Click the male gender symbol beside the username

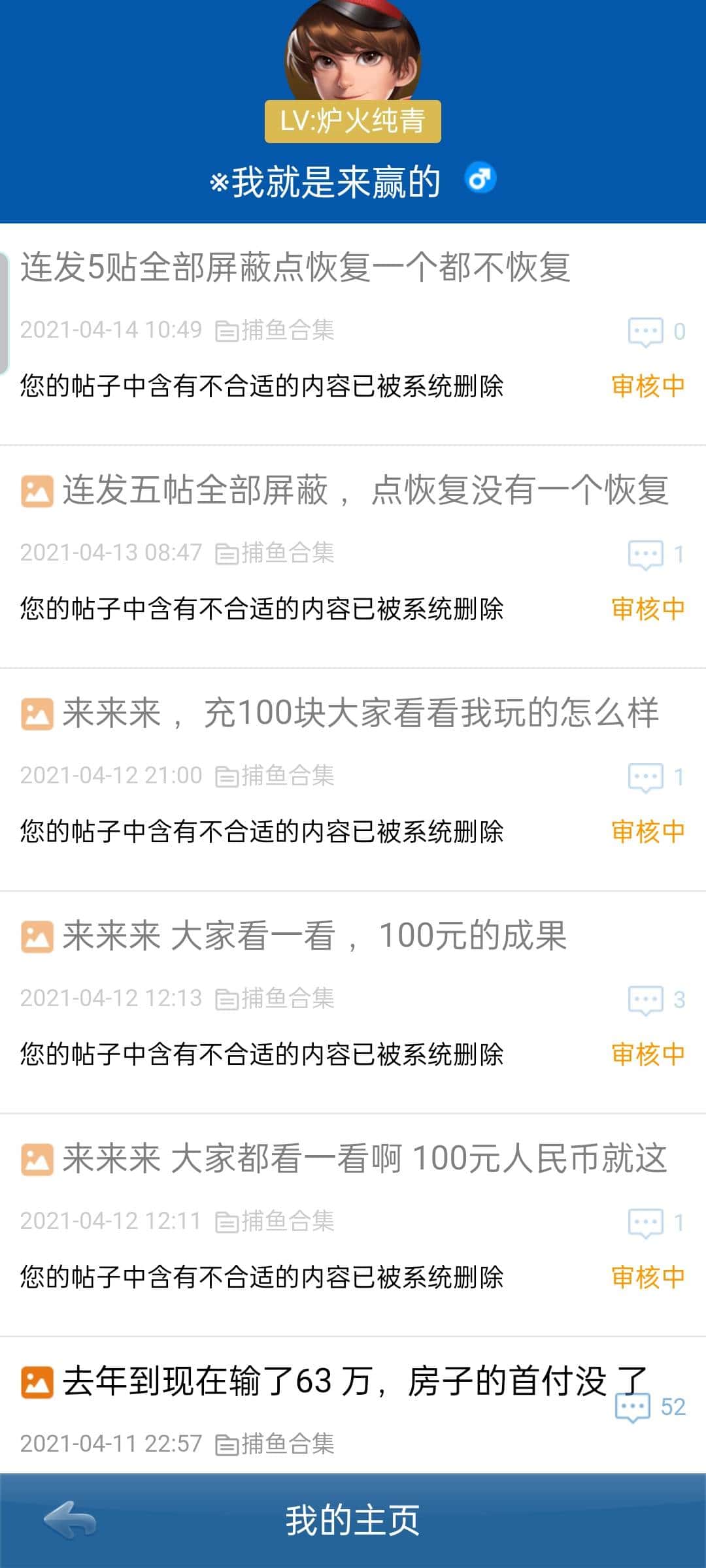pyautogui.click(x=481, y=178)
